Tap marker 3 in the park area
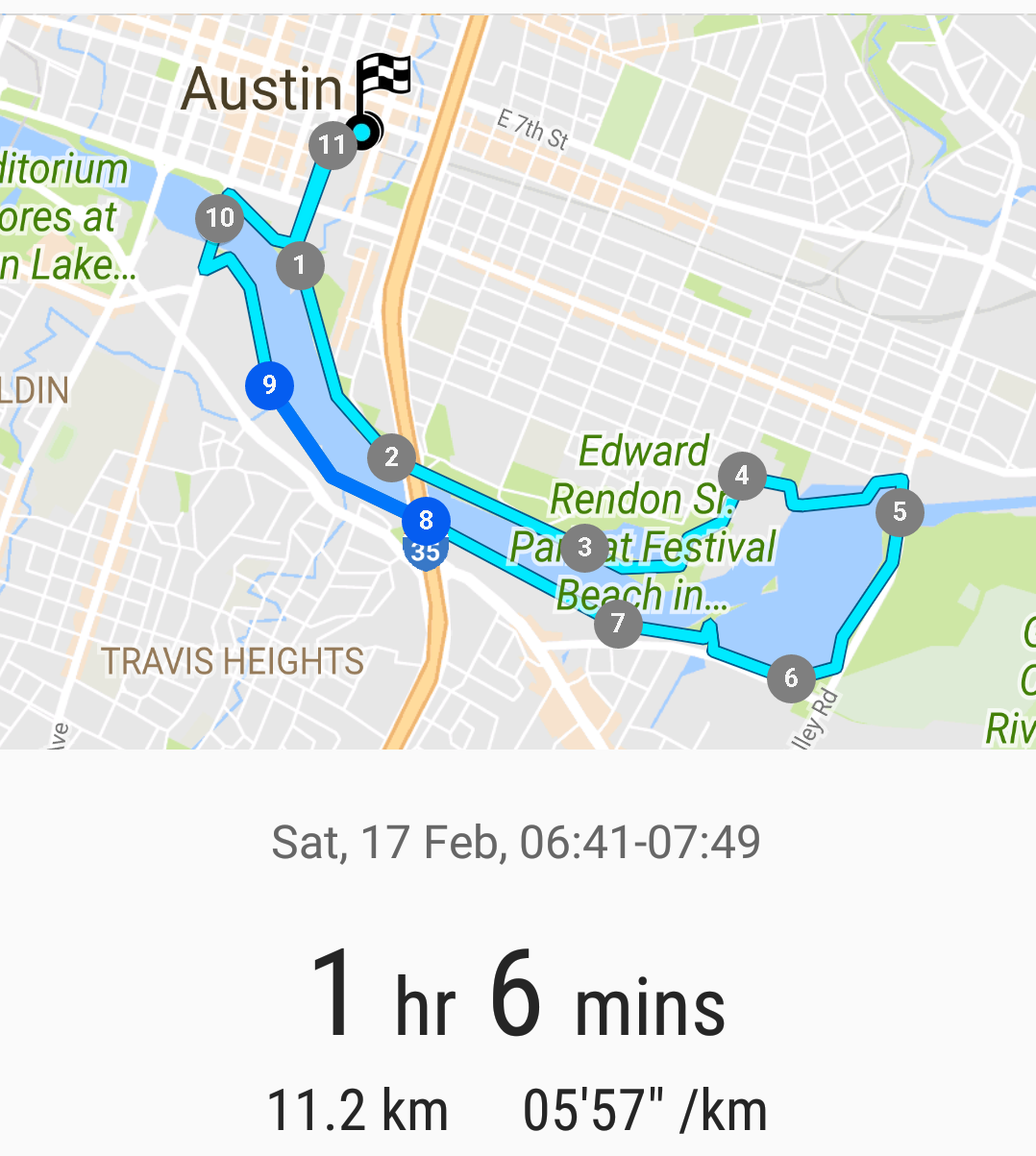This screenshot has height=1156, width=1036. pos(584,547)
